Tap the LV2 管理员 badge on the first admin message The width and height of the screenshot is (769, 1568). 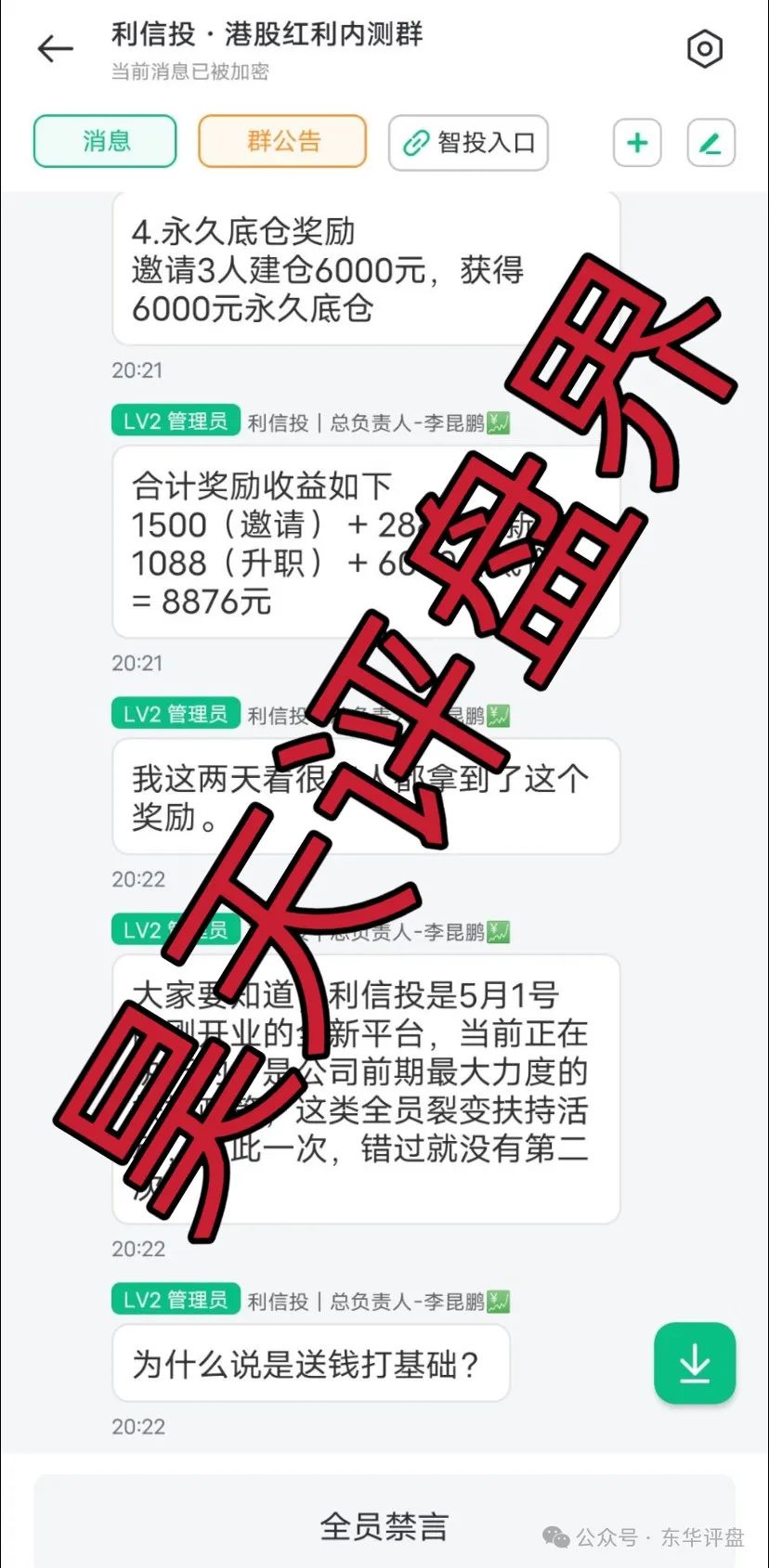coord(176,420)
